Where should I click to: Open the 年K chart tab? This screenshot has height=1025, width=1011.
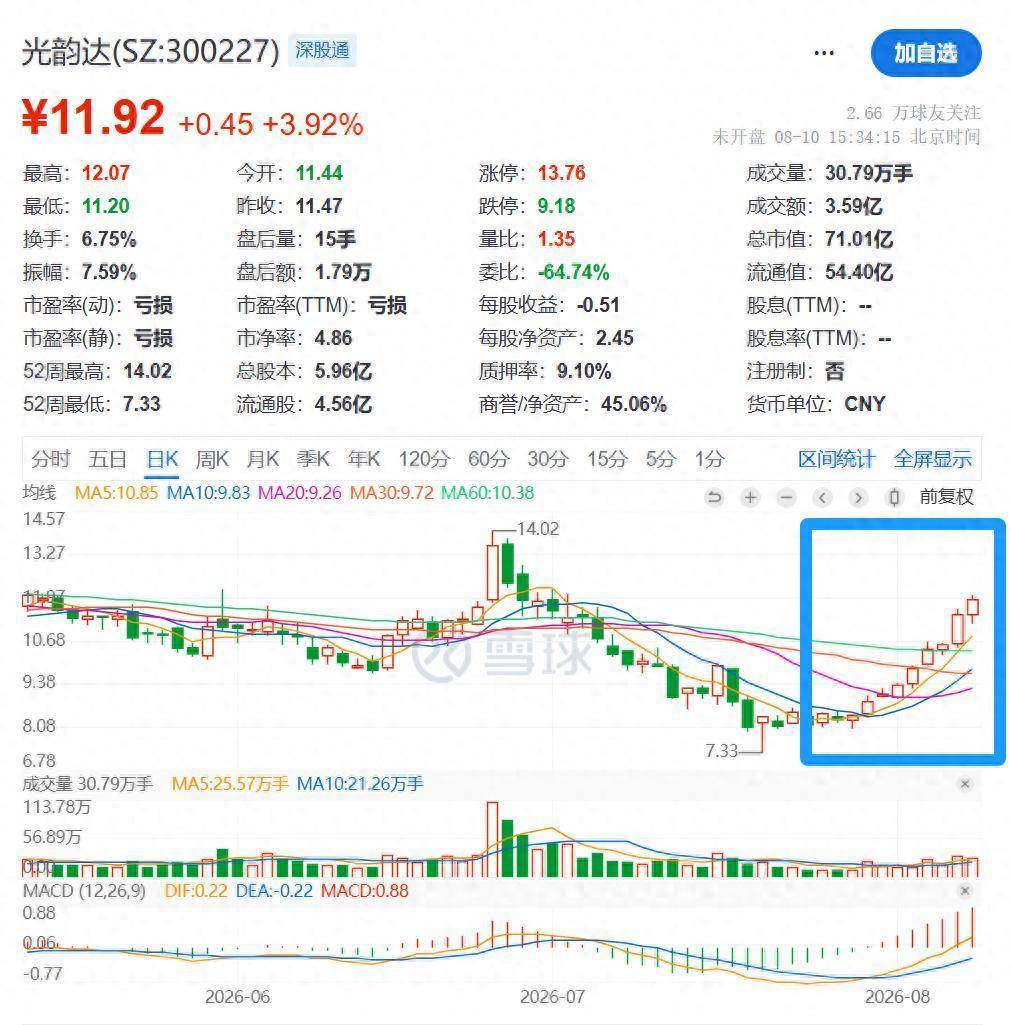coord(364,459)
